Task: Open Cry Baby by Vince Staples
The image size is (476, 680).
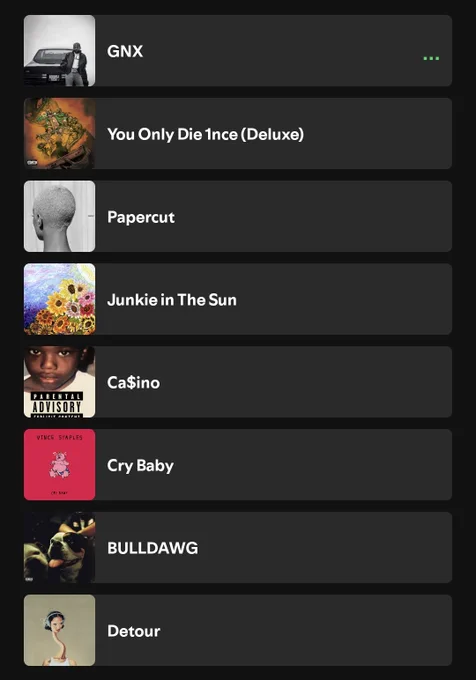Action: tap(238, 465)
